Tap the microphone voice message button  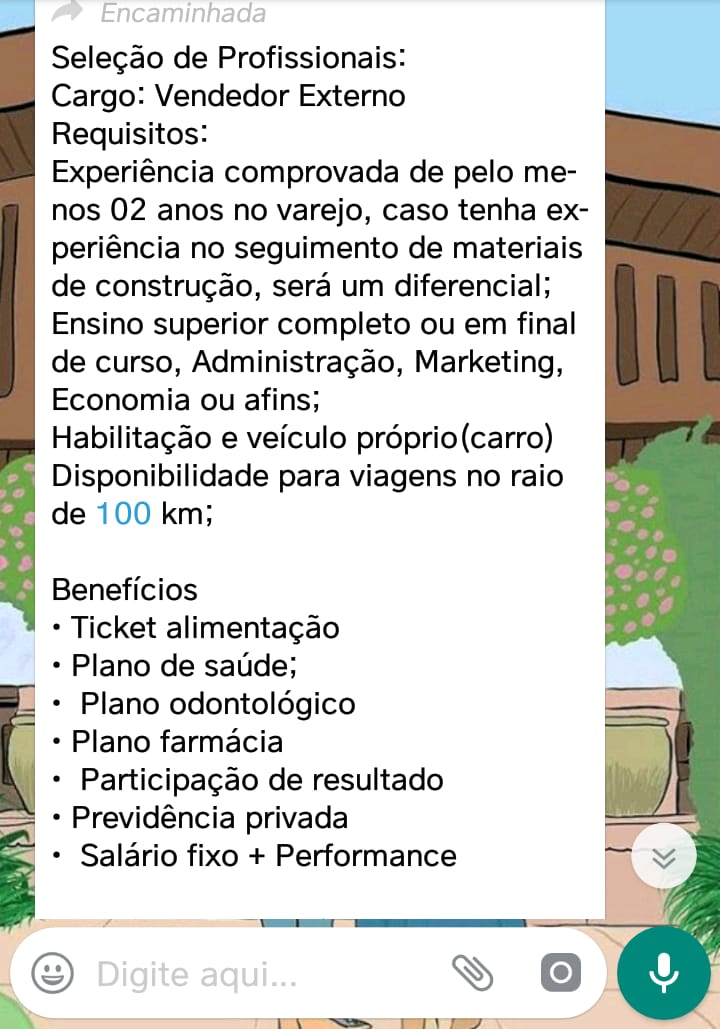pyautogui.click(x=663, y=972)
